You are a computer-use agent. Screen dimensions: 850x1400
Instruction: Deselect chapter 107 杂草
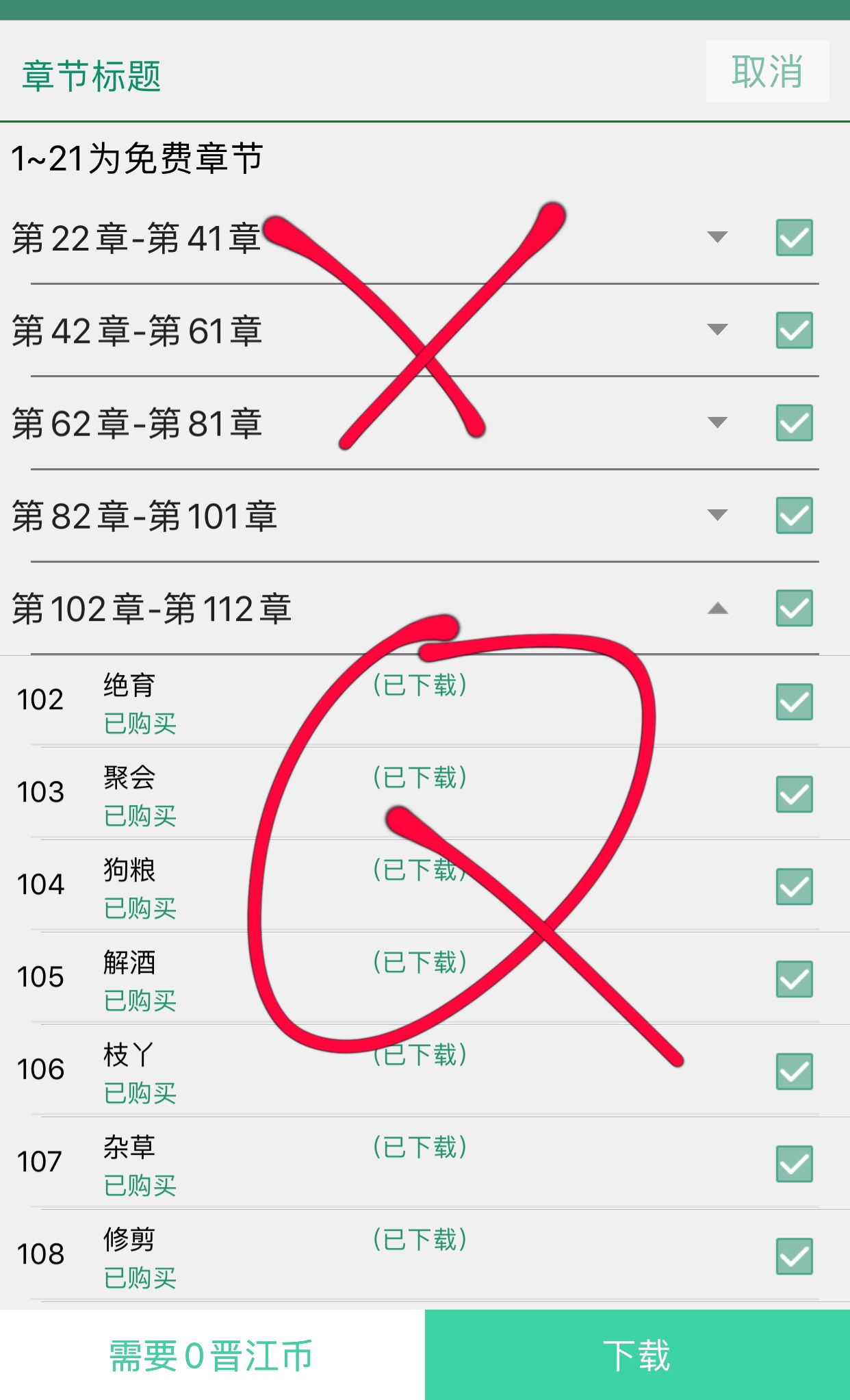[794, 1164]
